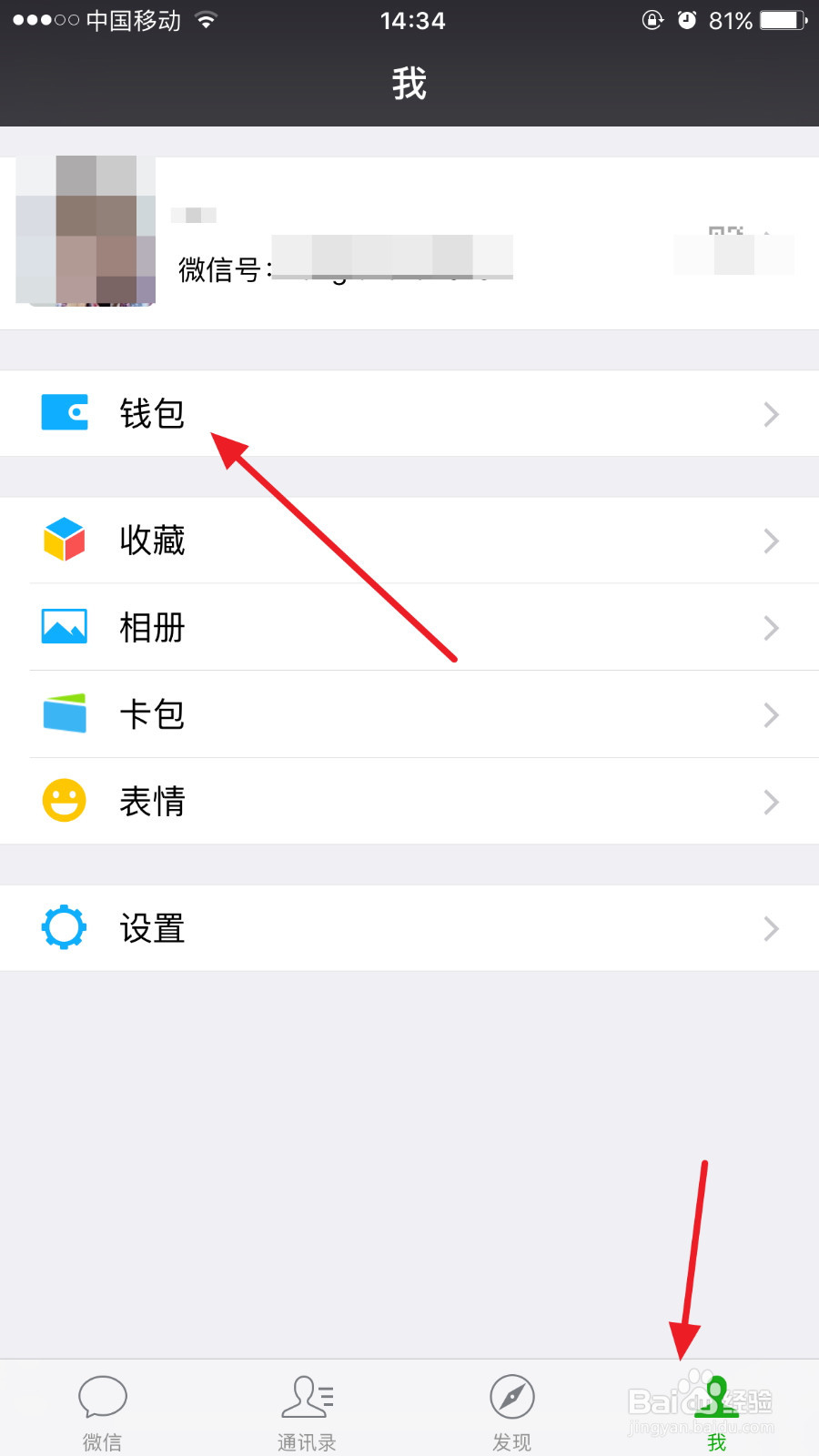The height and width of the screenshot is (1456, 819).
Task: Expand the Settings row via its chevron
Action: pyautogui.click(x=771, y=928)
